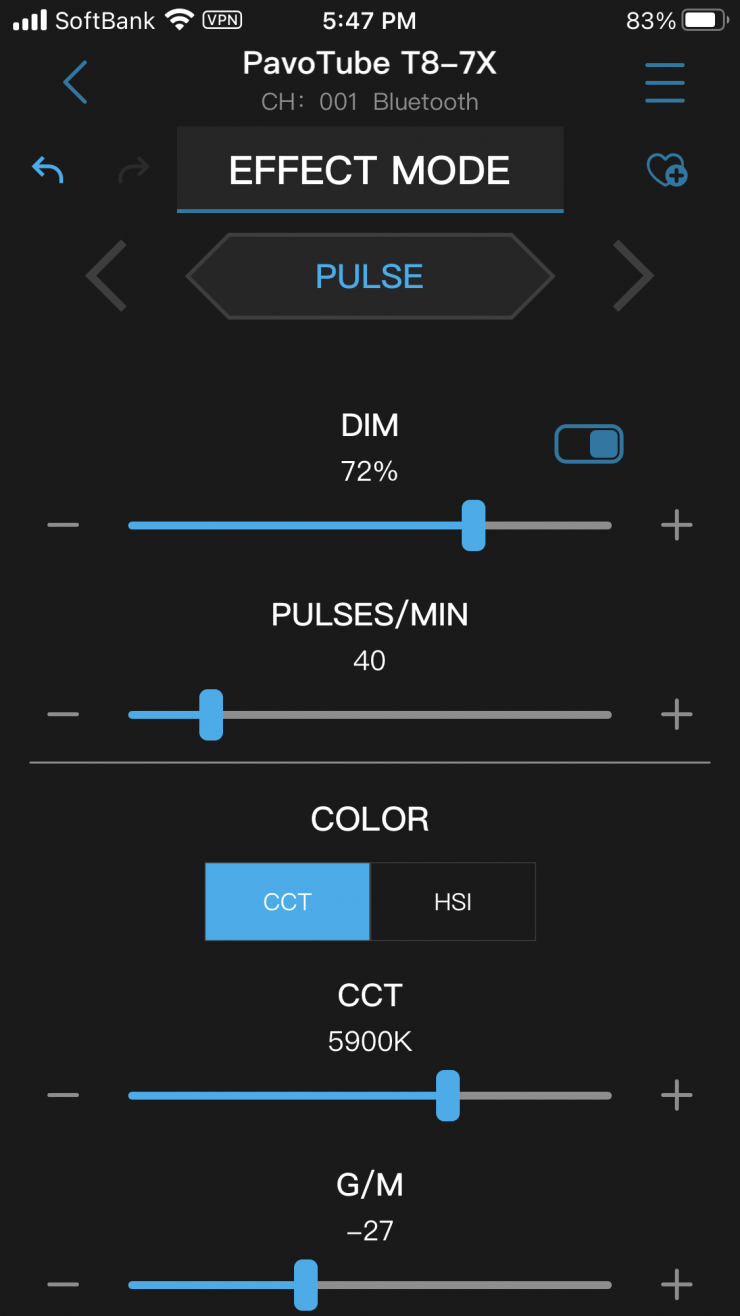Switch to the next effect

(x=633, y=276)
